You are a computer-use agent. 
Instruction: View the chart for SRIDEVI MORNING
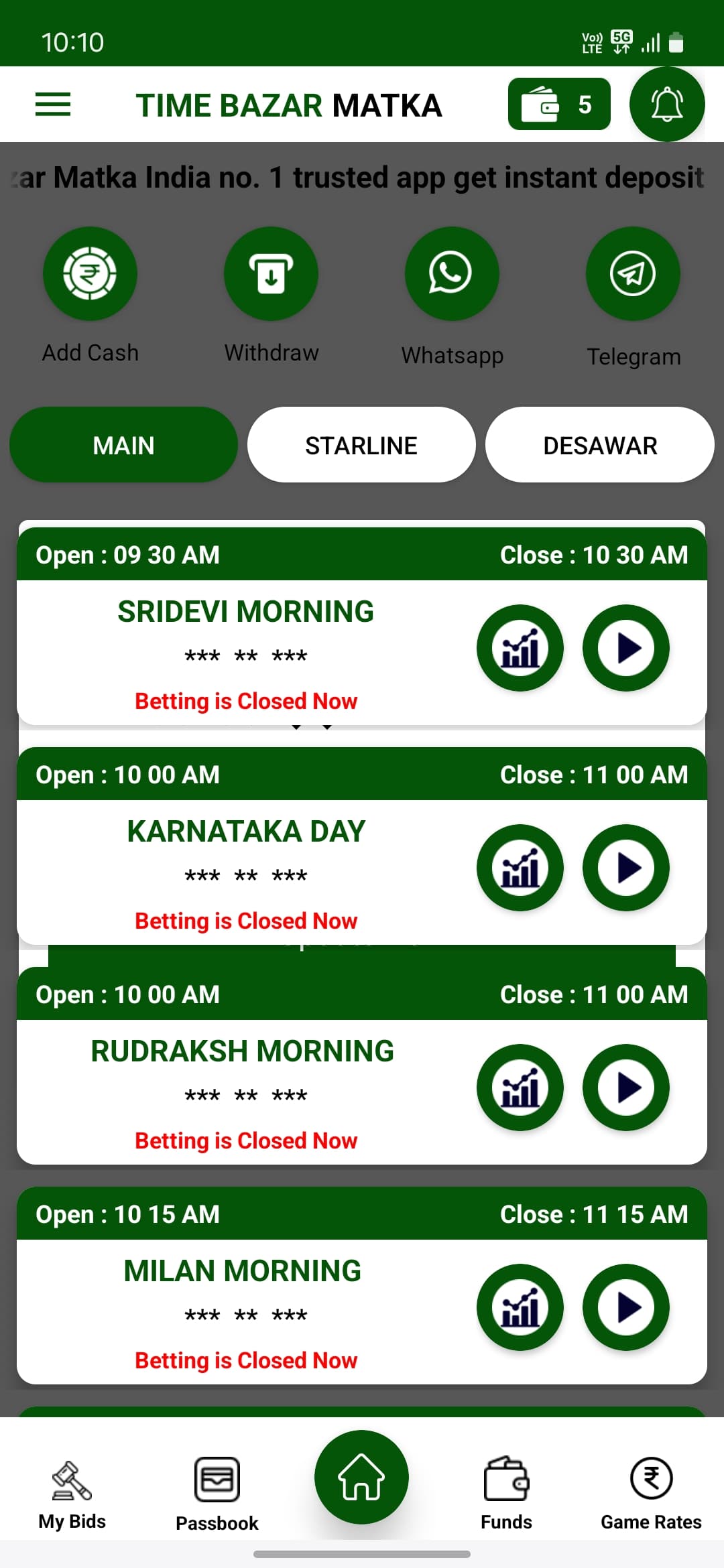[x=520, y=648]
